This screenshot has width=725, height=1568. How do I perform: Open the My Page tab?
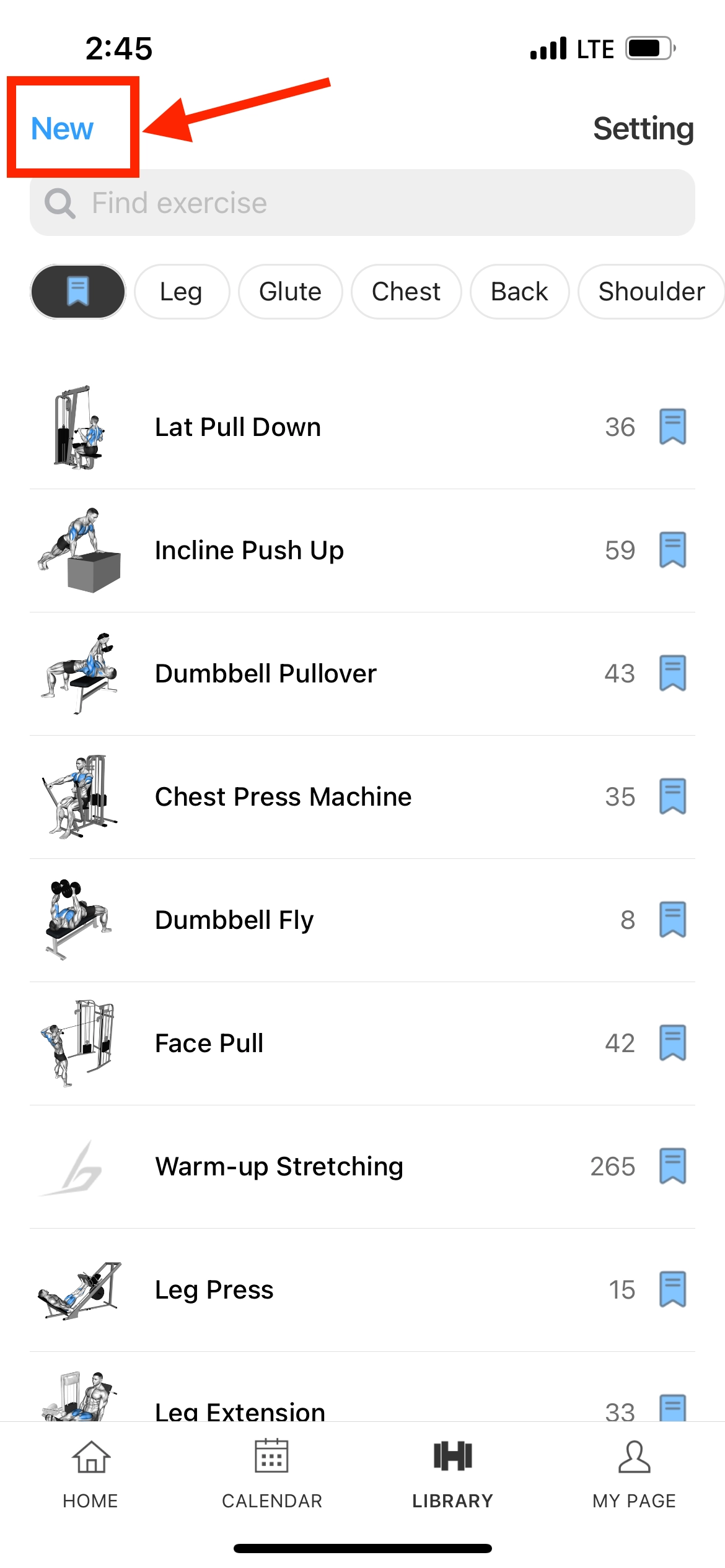pos(634,1474)
